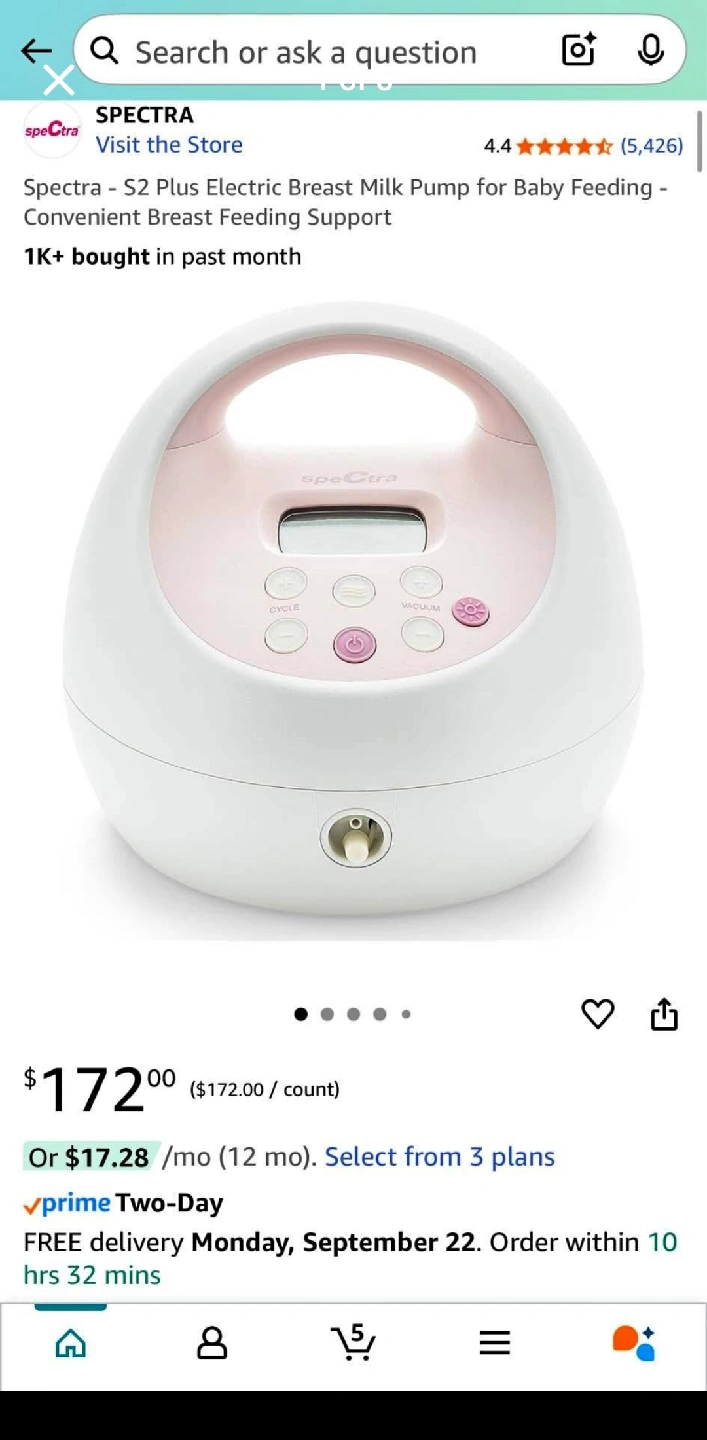Open the shopping cart with 5 items
This screenshot has height=1440, width=707.
coord(353,1342)
